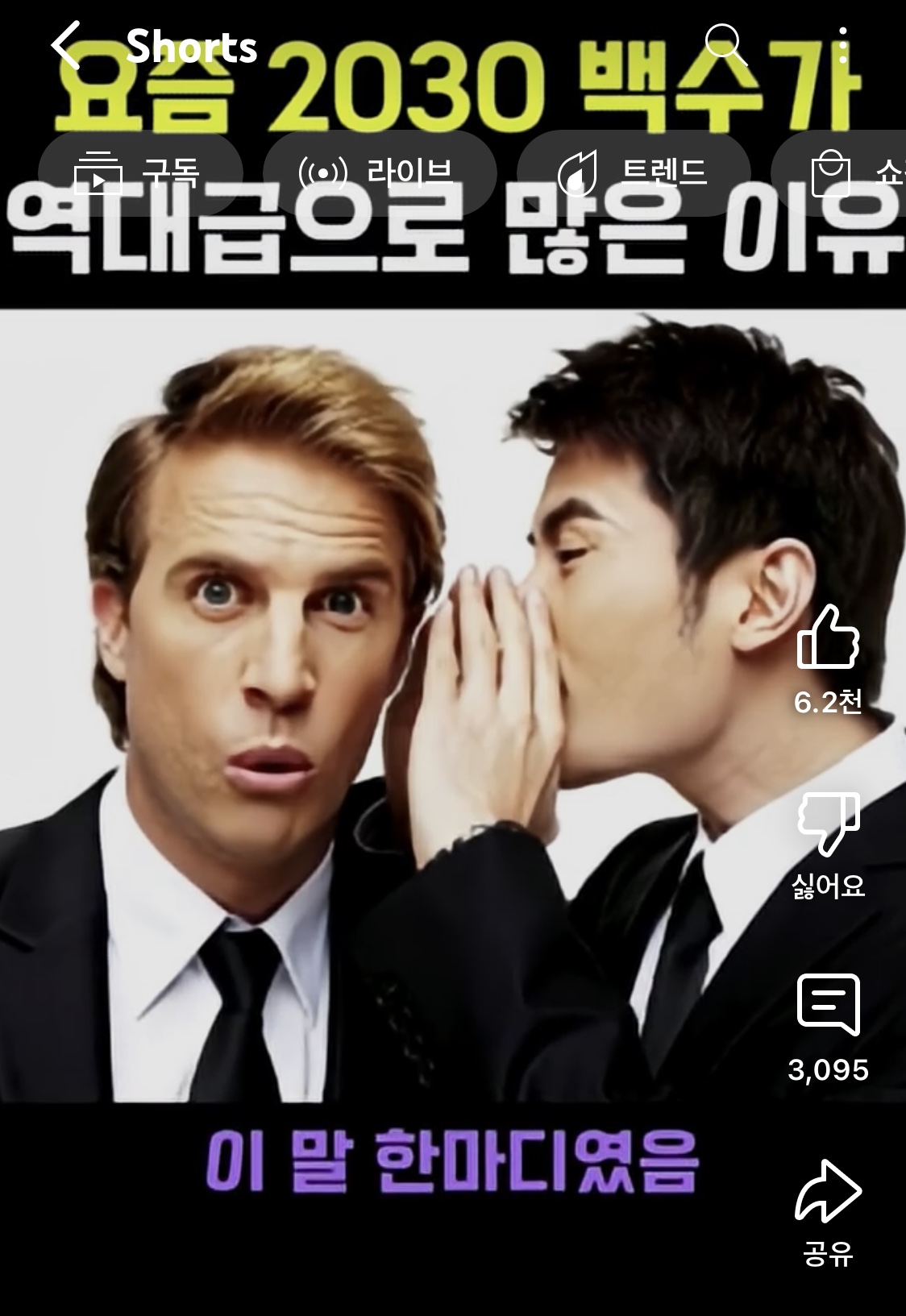Image resolution: width=906 pixels, height=1316 pixels.
Task: Open the three-dot overflow menu
Action: coord(842,44)
